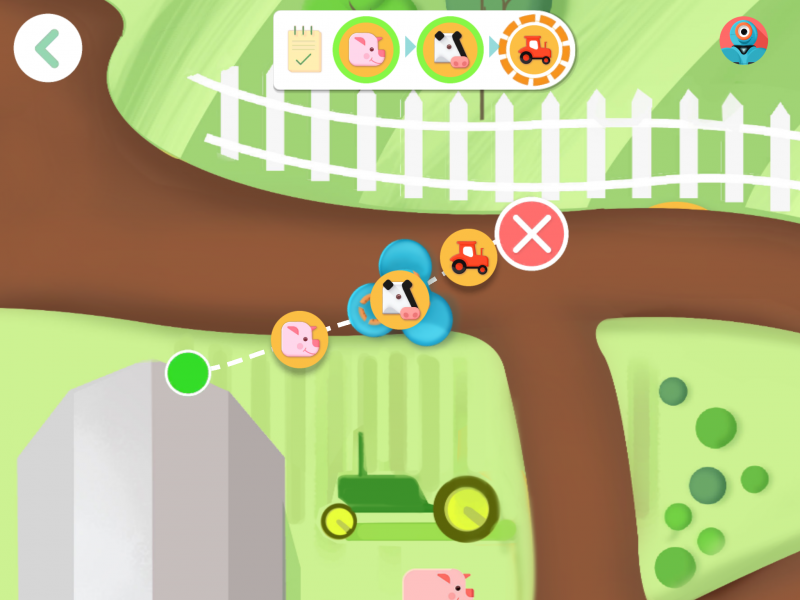
Task: Tap the green start dot
Action: pyautogui.click(x=188, y=373)
